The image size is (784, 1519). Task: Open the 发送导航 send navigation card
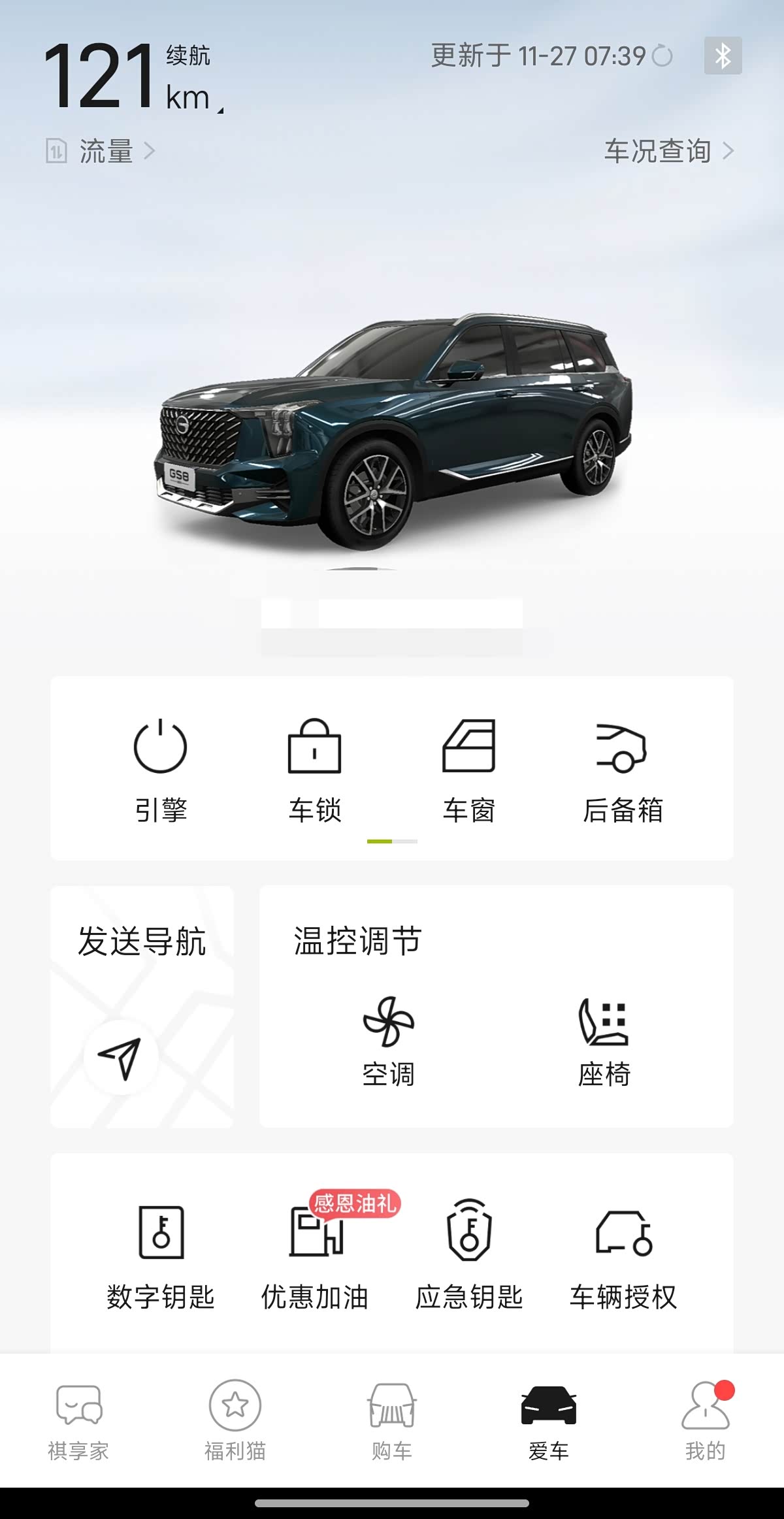pos(142,1006)
